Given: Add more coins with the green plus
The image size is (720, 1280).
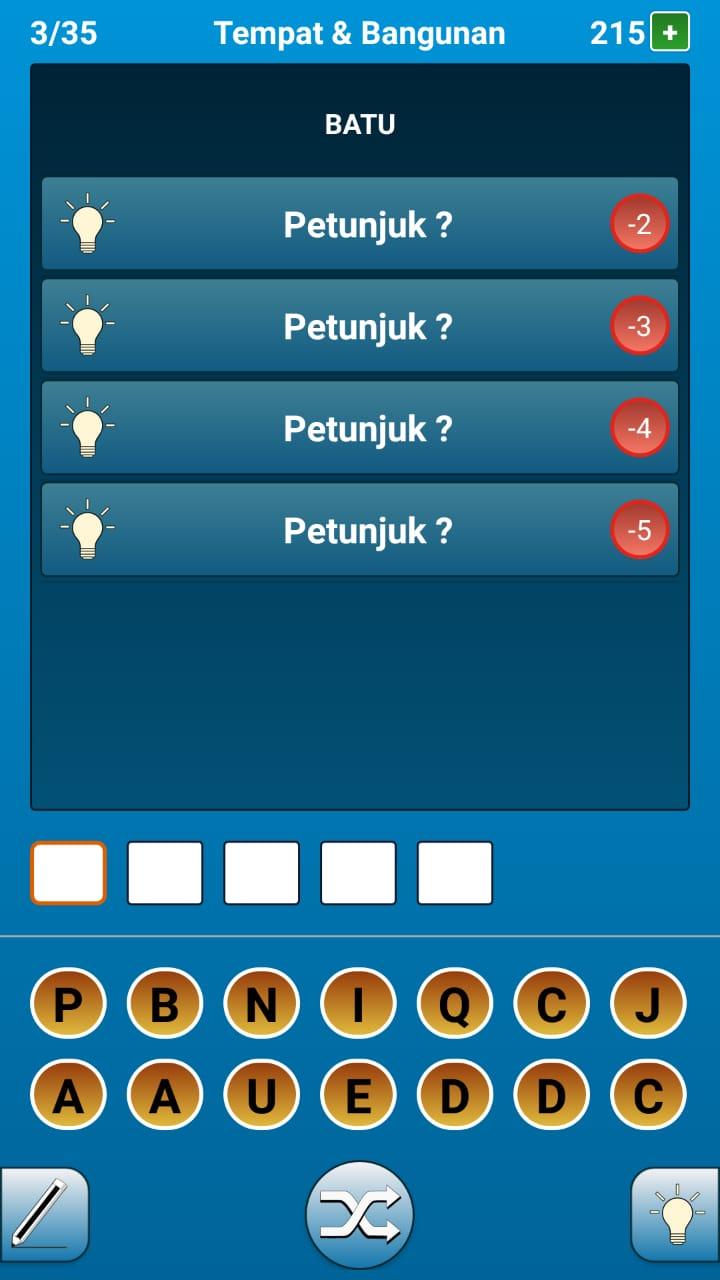Looking at the screenshot, I should coord(670,33).
